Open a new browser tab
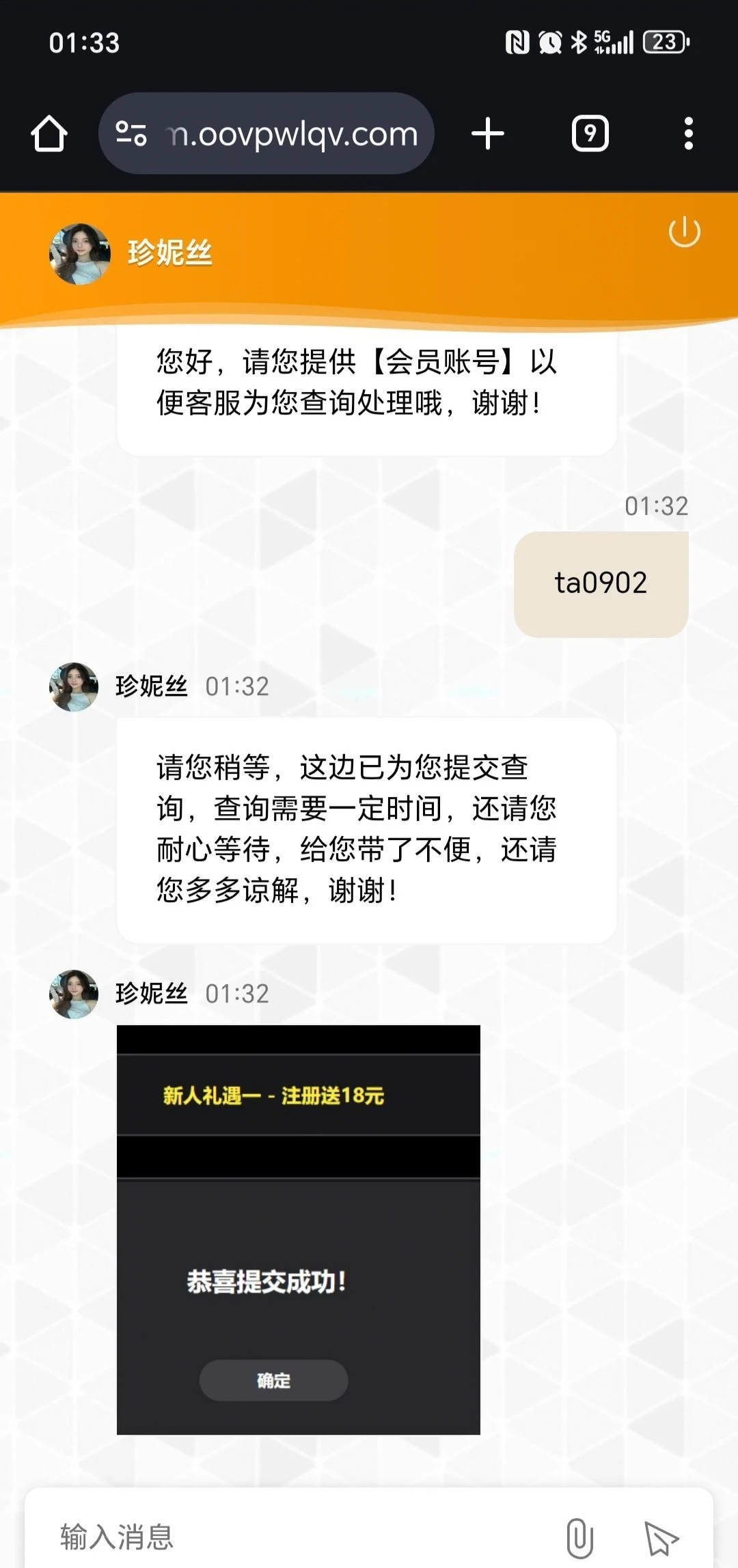The width and height of the screenshot is (738, 1568). [x=488, y=133]
